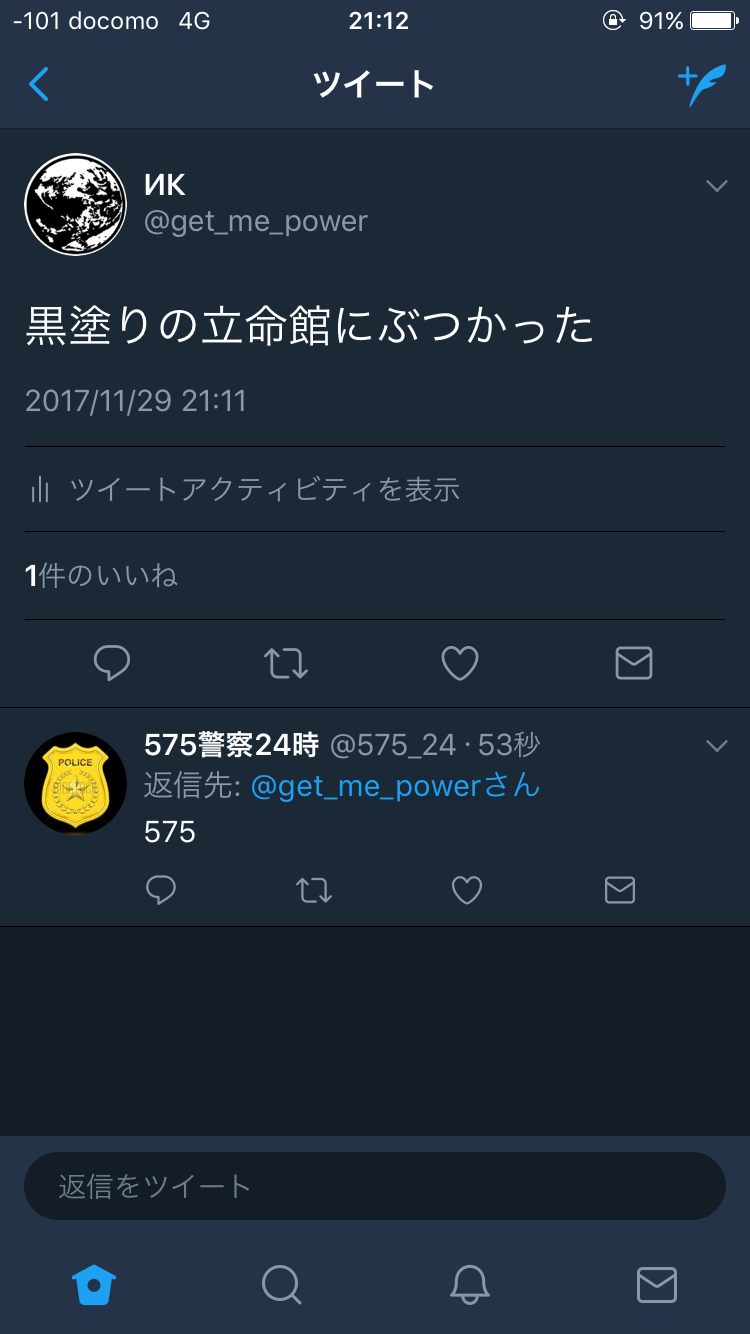Expand the dropdown chevron on ИK's tweet
The width and height of the screenshot is (750, 1334).
point(717,186)
